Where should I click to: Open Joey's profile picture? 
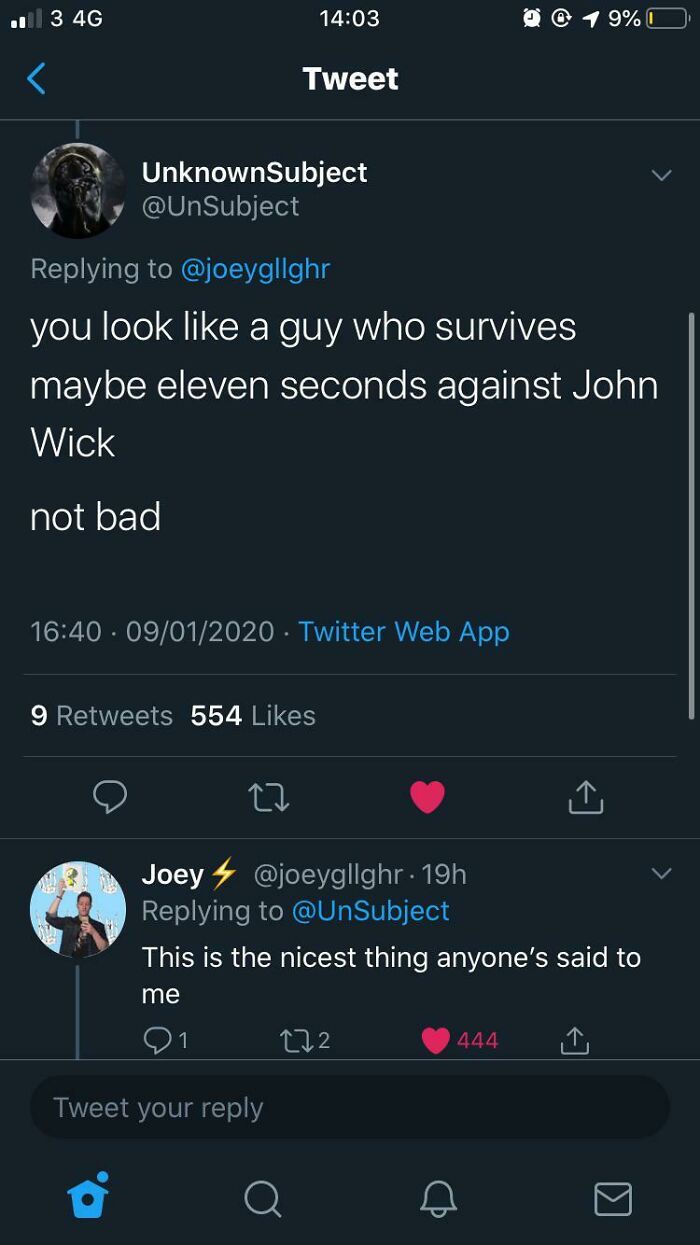point(78,909)
